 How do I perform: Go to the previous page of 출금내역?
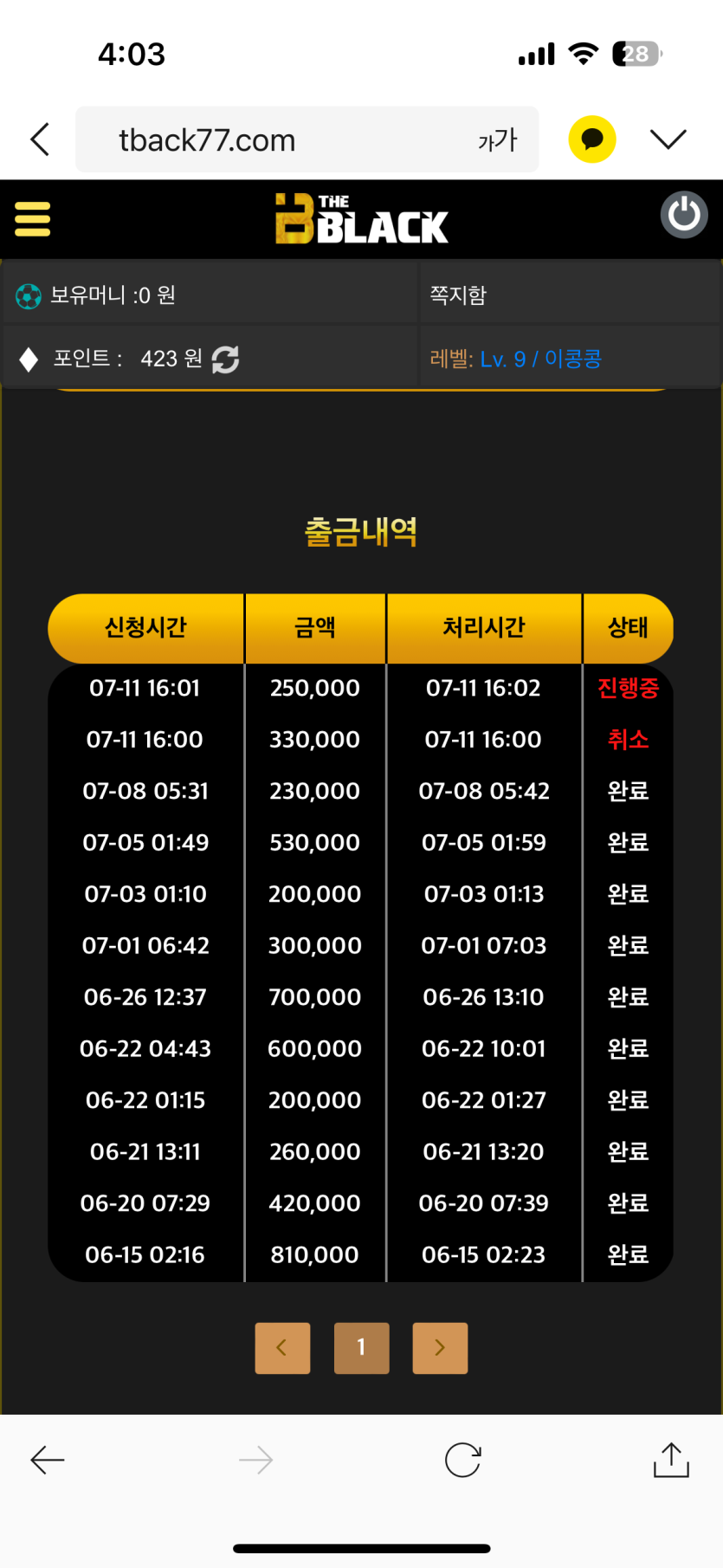(282, 1347)
